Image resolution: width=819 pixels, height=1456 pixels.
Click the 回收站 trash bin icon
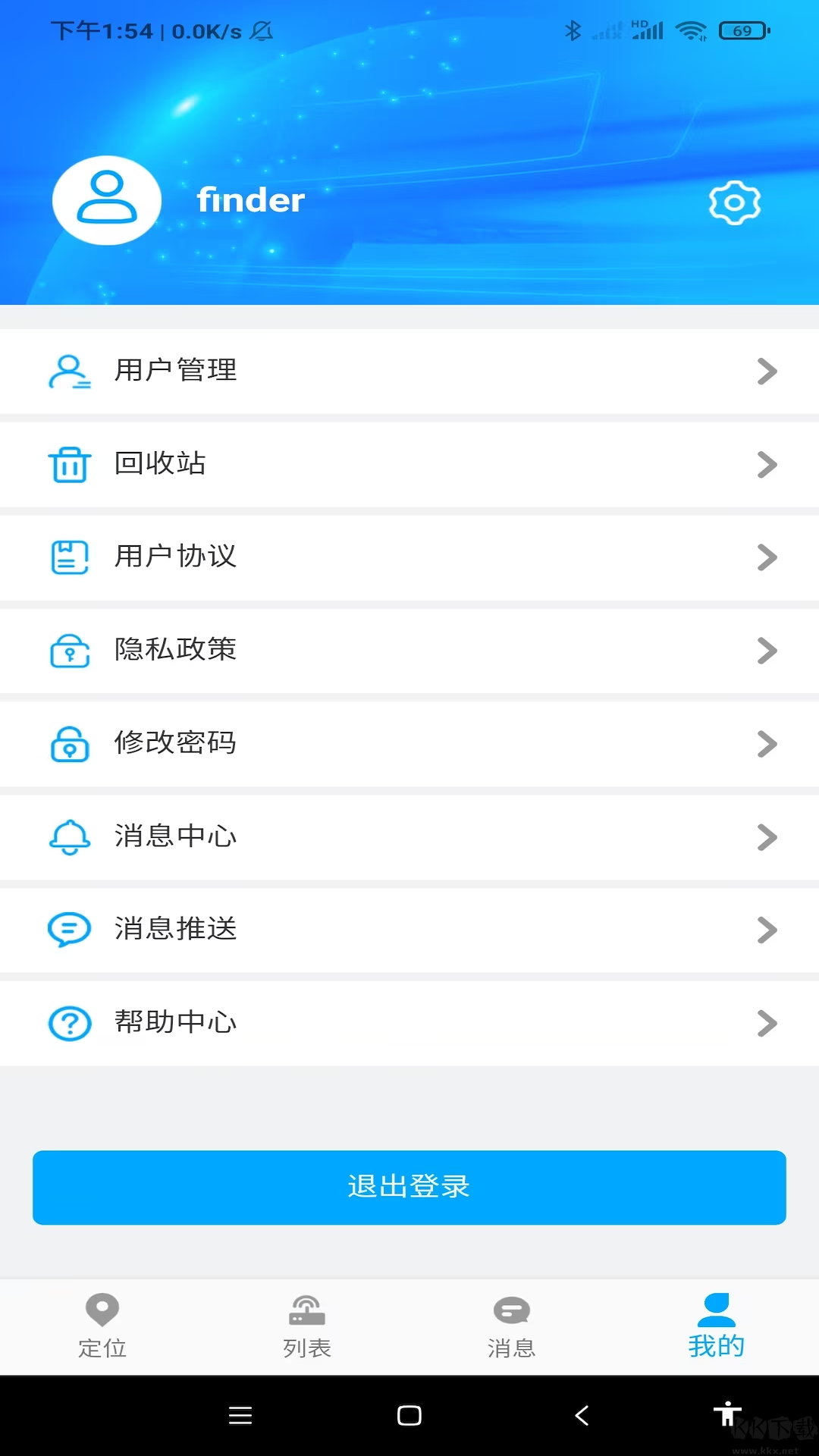pos(69,465)
